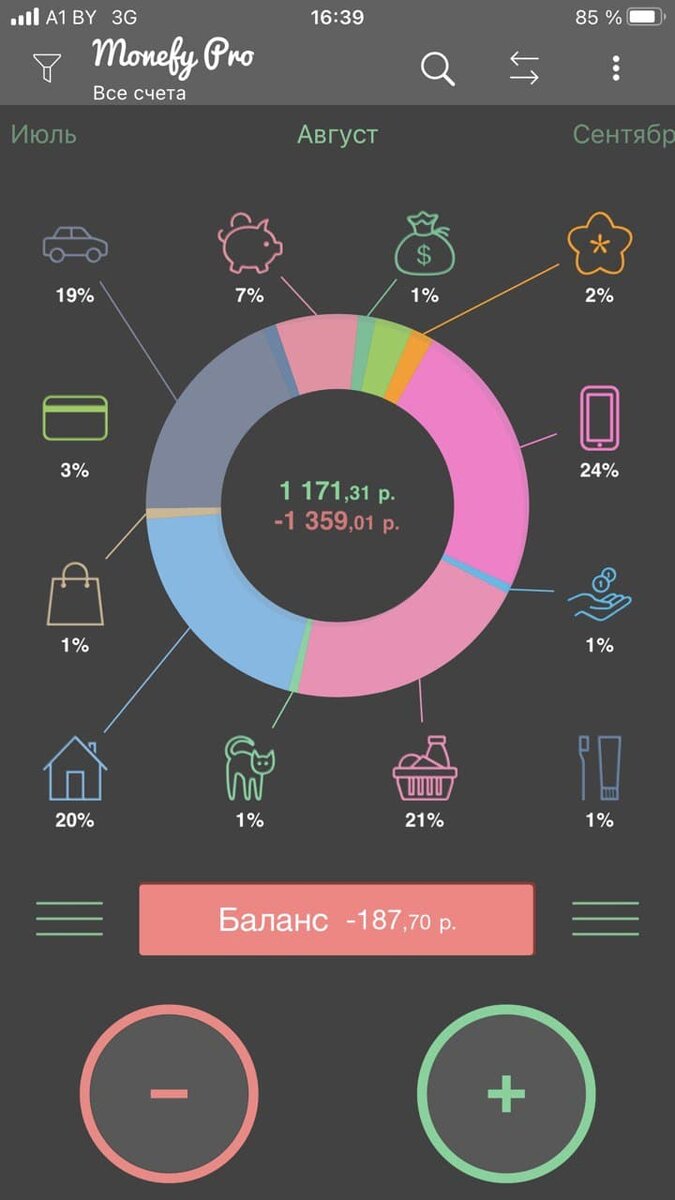Add a new income with plus

pos(506,1093)
